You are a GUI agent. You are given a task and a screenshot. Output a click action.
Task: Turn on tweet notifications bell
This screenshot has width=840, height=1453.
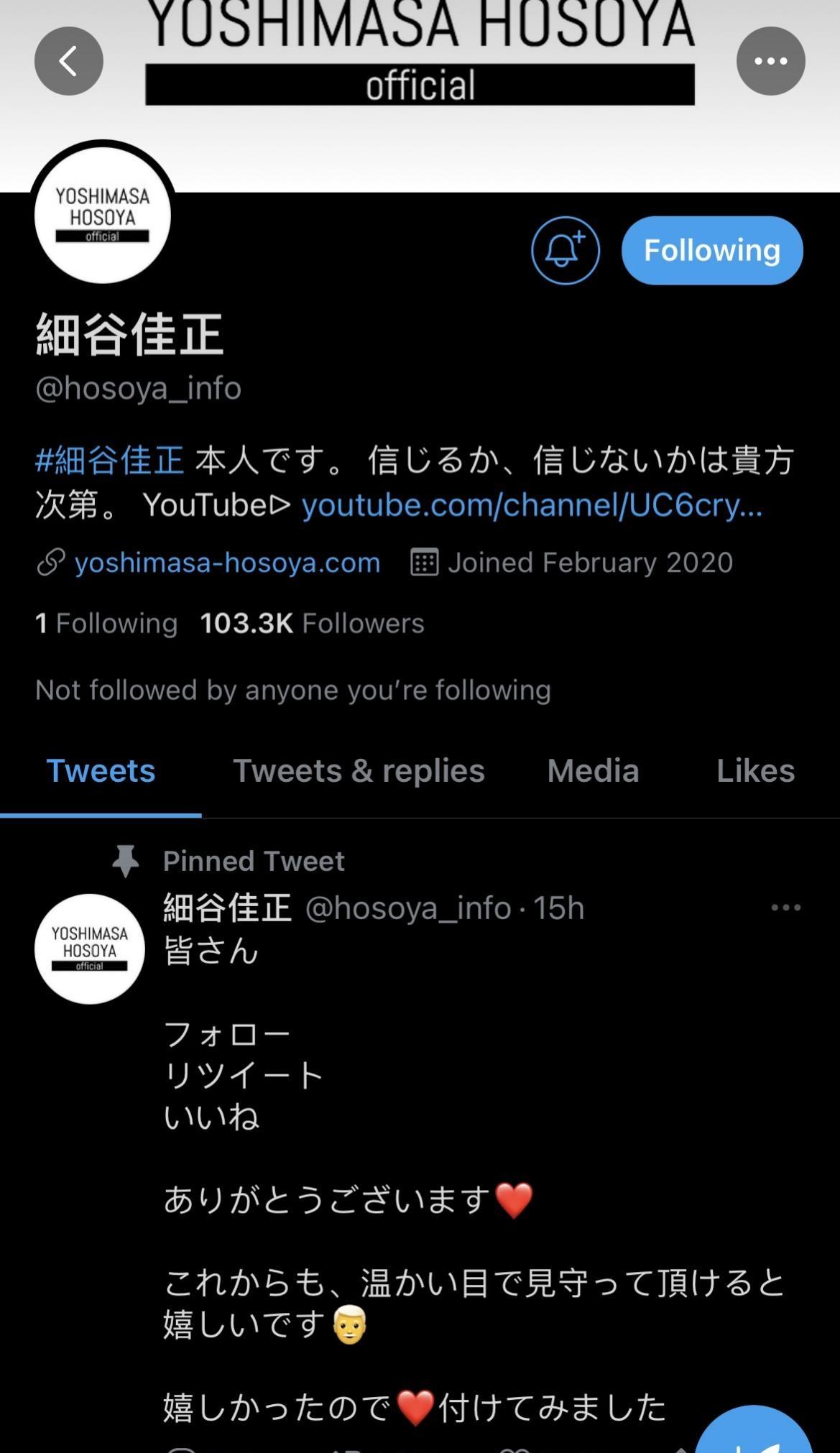tap(566, 250)
